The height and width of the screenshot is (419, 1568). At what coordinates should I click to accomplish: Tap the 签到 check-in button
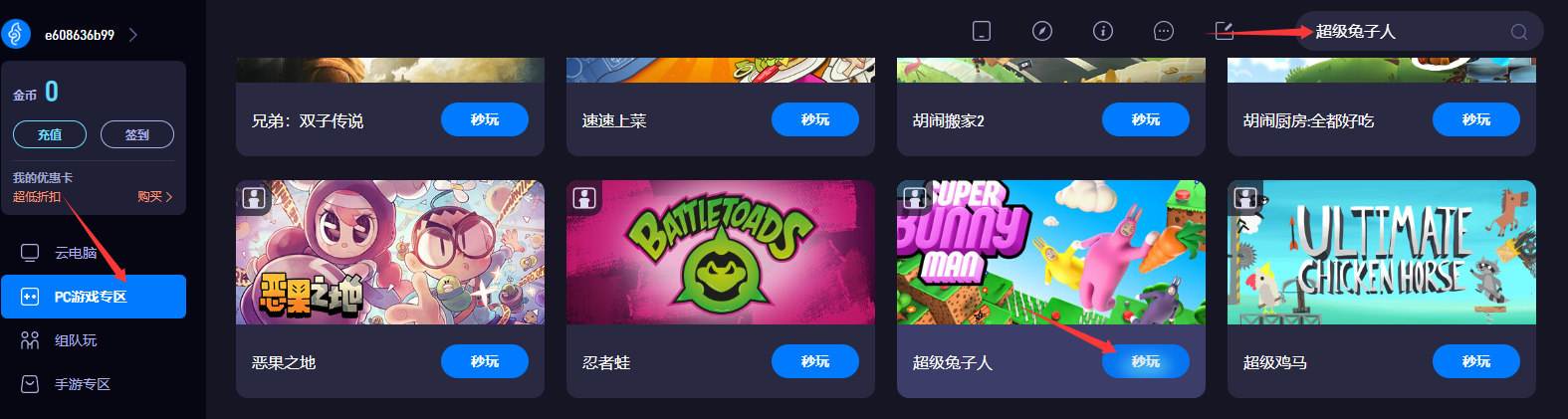(x=137, y=134)
